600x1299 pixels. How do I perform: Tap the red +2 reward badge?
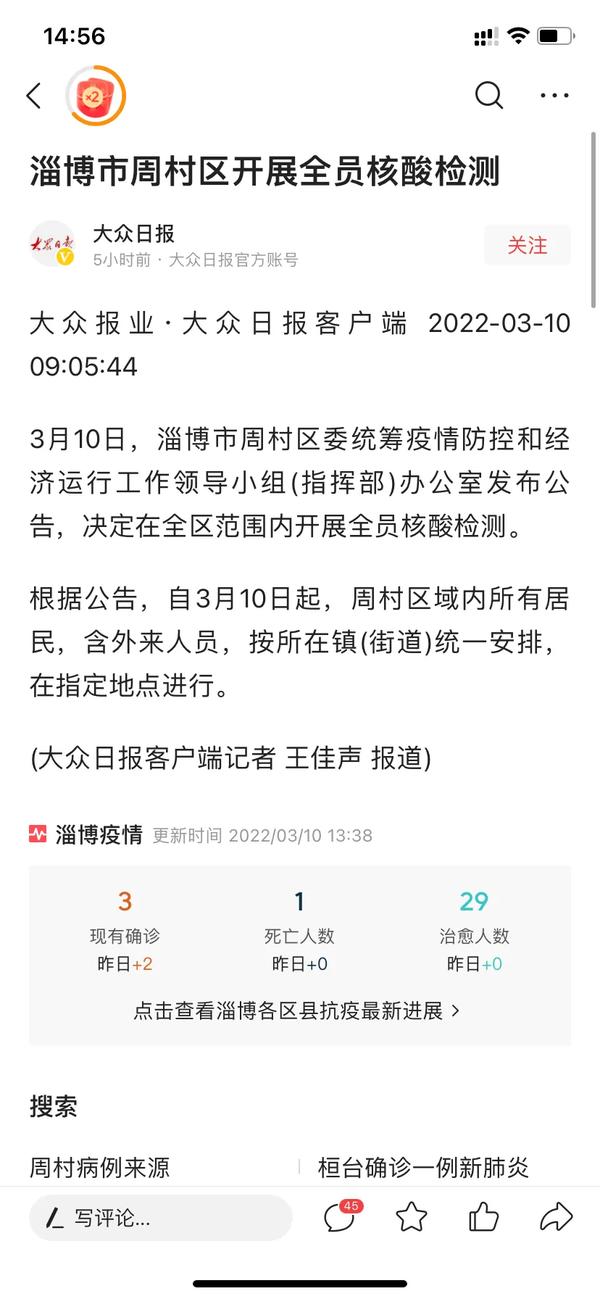(x=95, y=96)
